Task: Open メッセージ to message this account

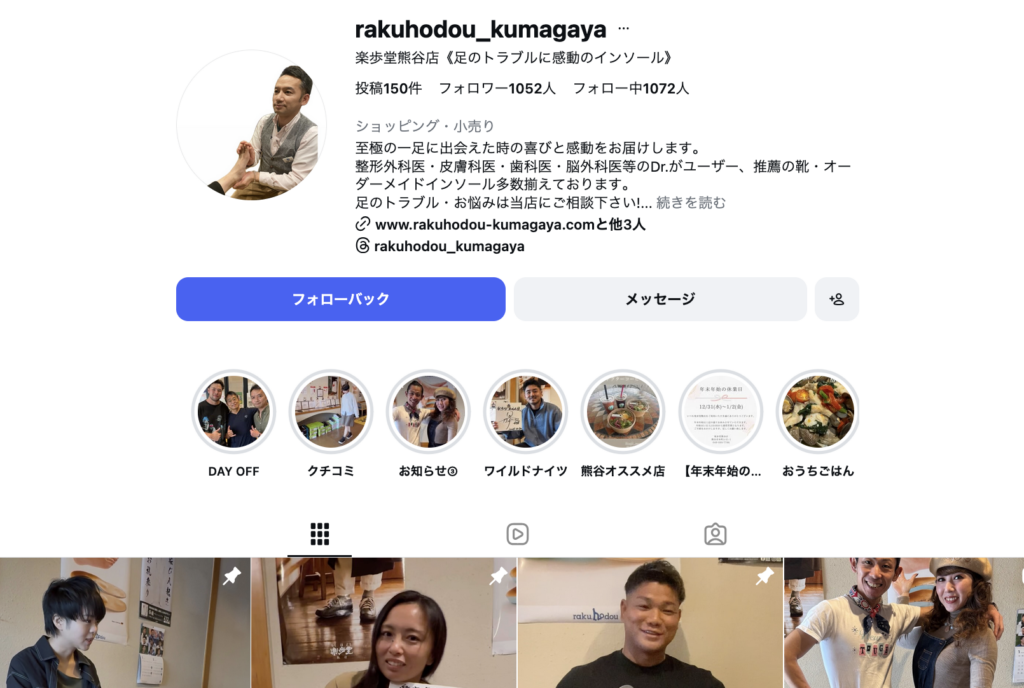Action: (660, 299)
